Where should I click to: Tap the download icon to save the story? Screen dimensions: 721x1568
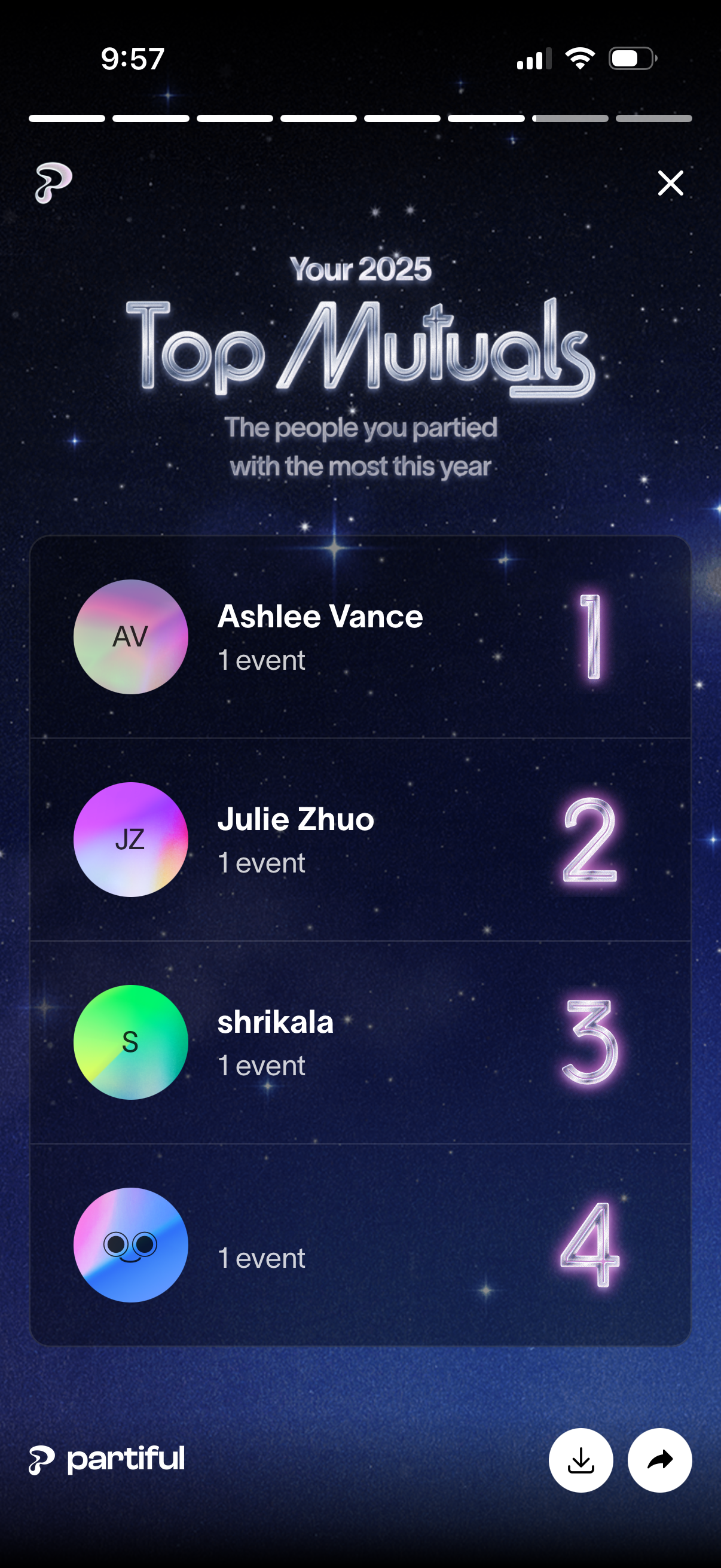582,1461
